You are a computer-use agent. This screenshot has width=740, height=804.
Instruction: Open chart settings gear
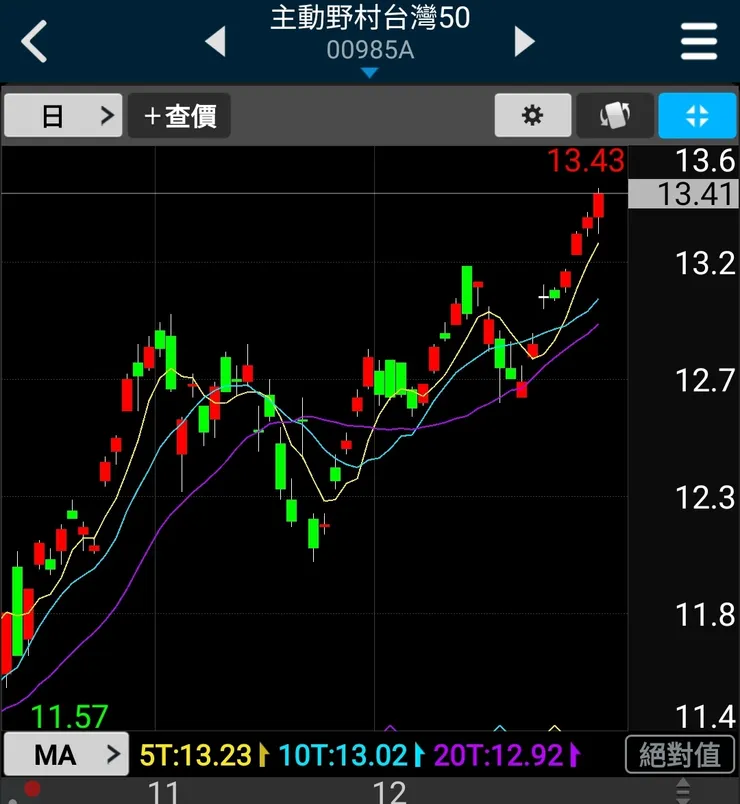[533, 116]
